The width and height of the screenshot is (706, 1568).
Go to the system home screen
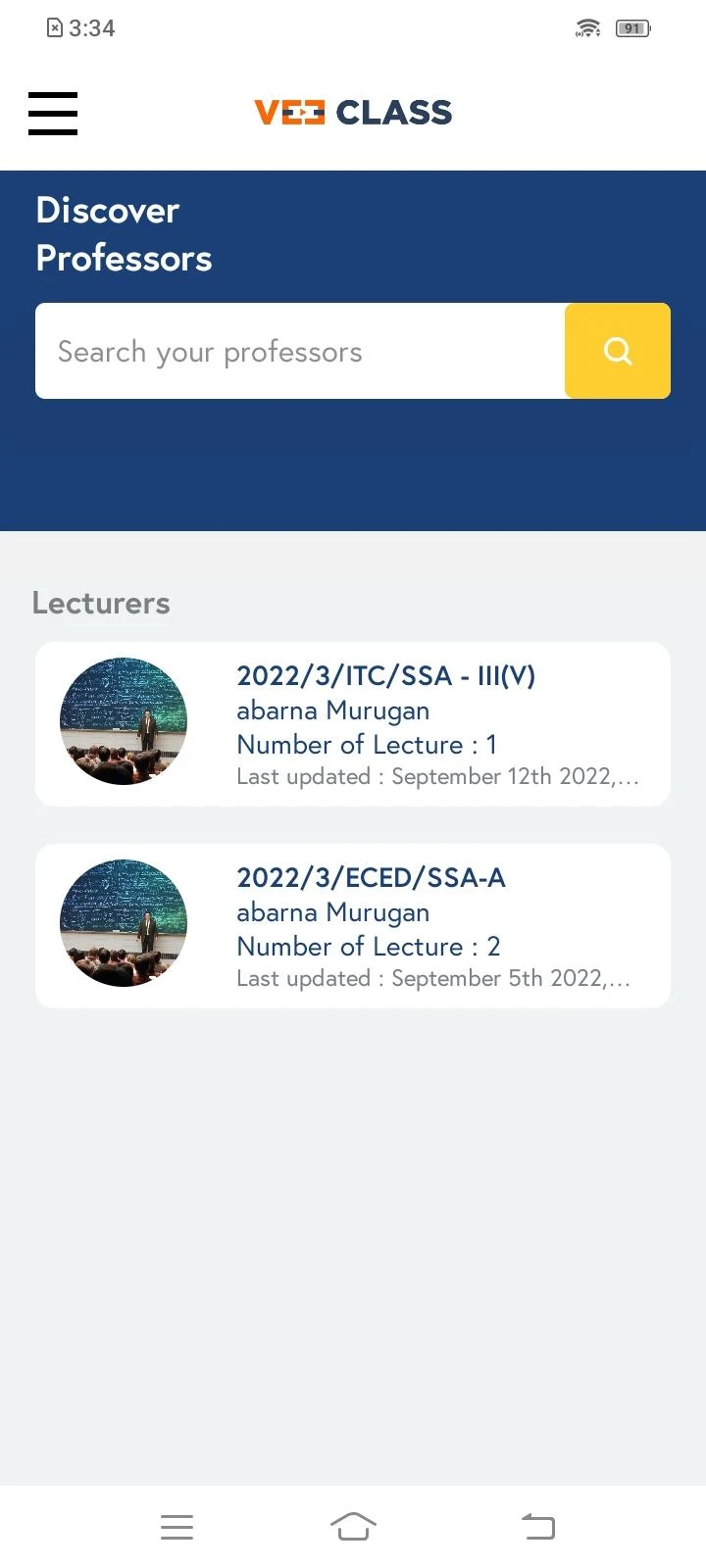(353, 1527)
